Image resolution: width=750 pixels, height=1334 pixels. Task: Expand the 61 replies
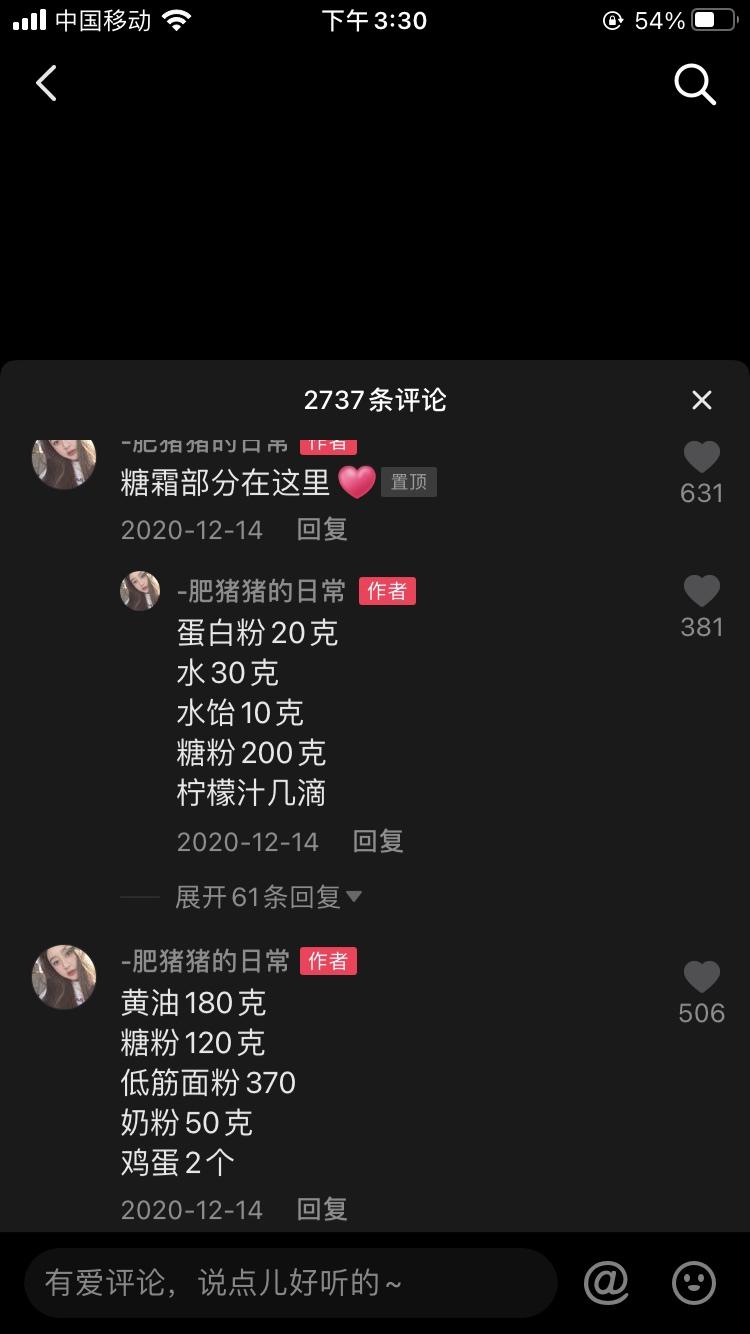262,896
